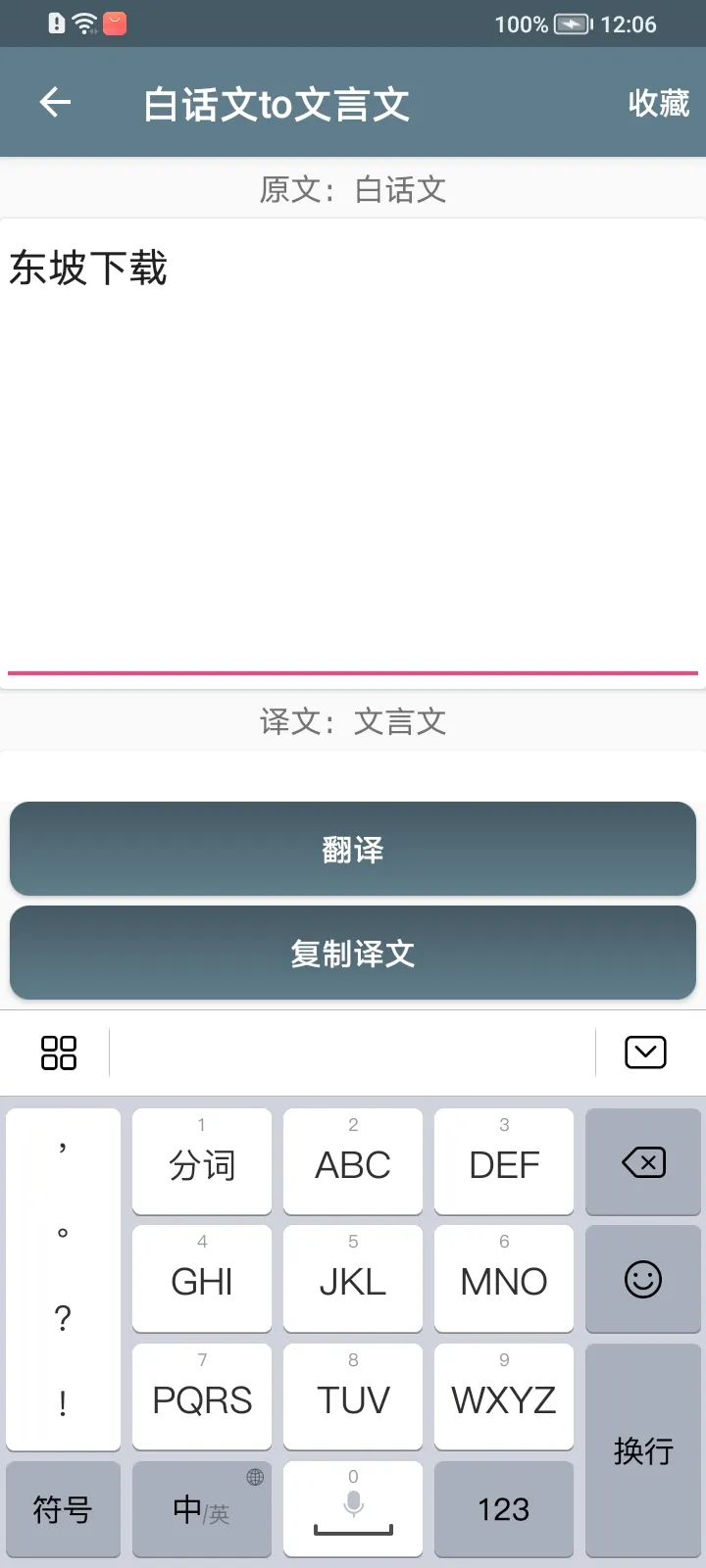
Task: Tap the ABC key
Action: coord(353,1162)
